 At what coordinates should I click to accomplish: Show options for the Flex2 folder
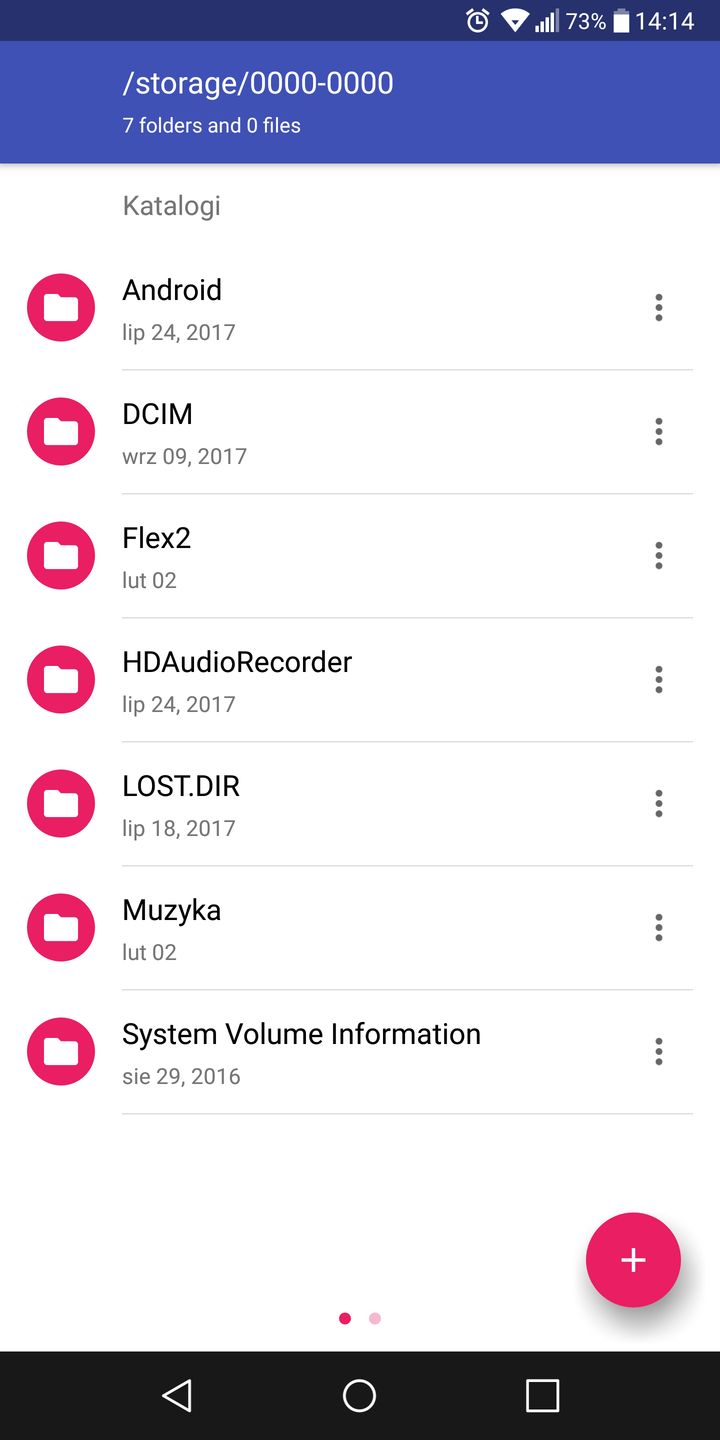tap(658, 556)
